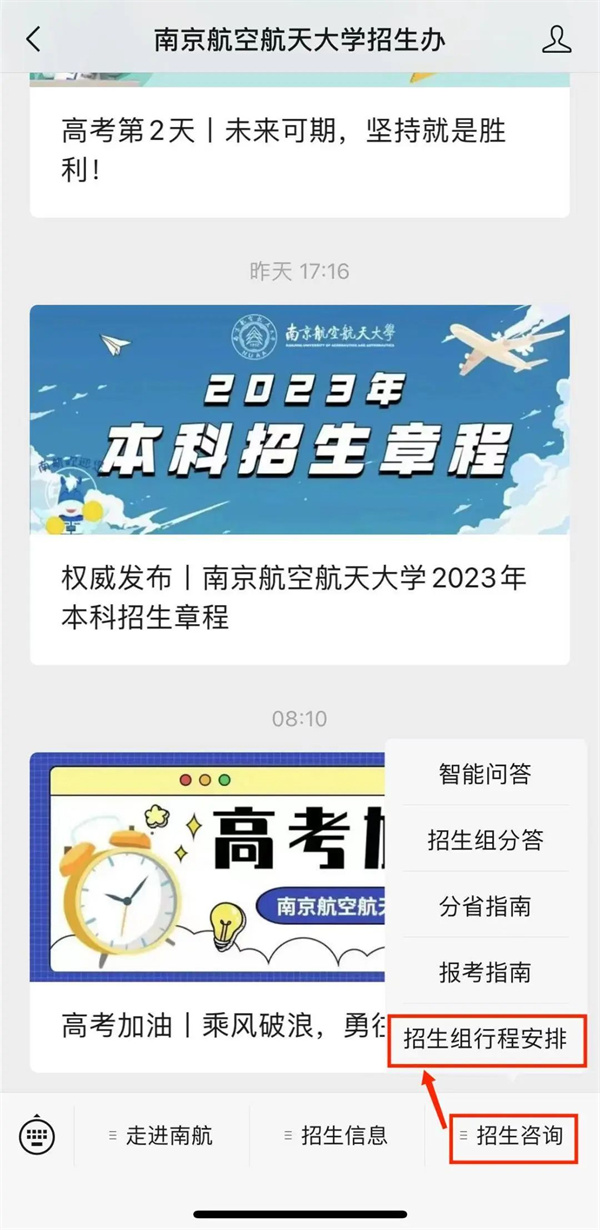Open 分省指南 from the menu

point(485,906)
